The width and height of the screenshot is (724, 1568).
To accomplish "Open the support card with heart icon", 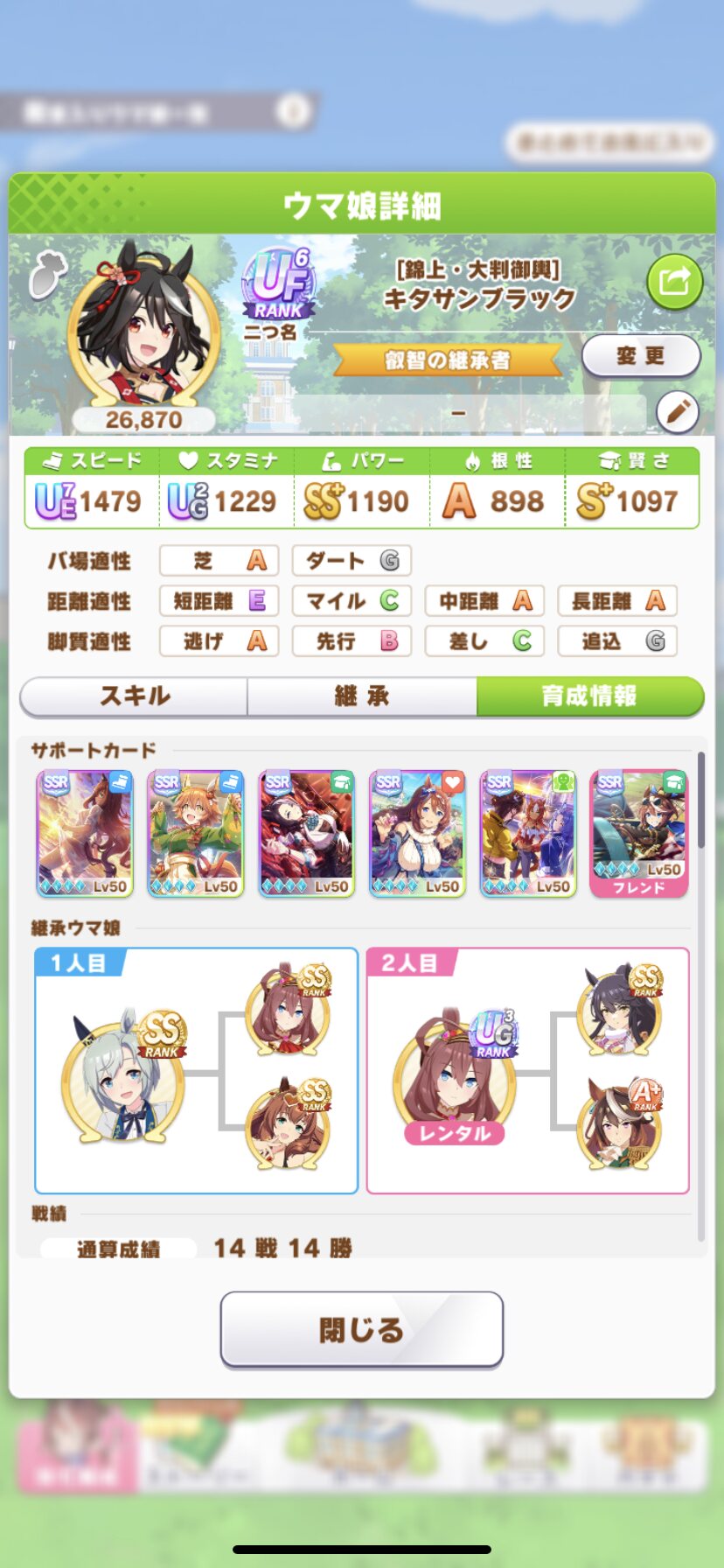I will [417, 834].
